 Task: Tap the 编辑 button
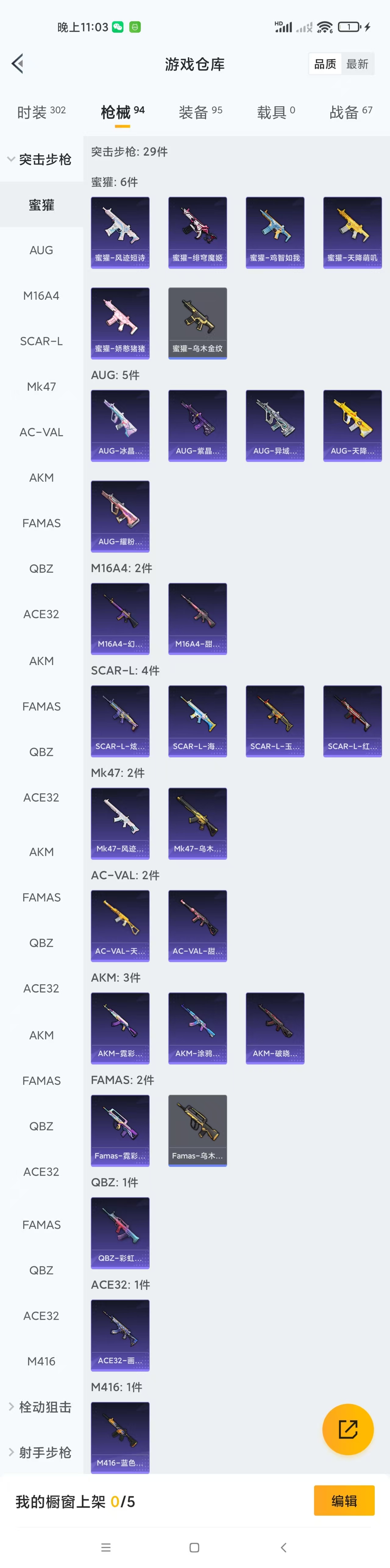point(344,1500)
